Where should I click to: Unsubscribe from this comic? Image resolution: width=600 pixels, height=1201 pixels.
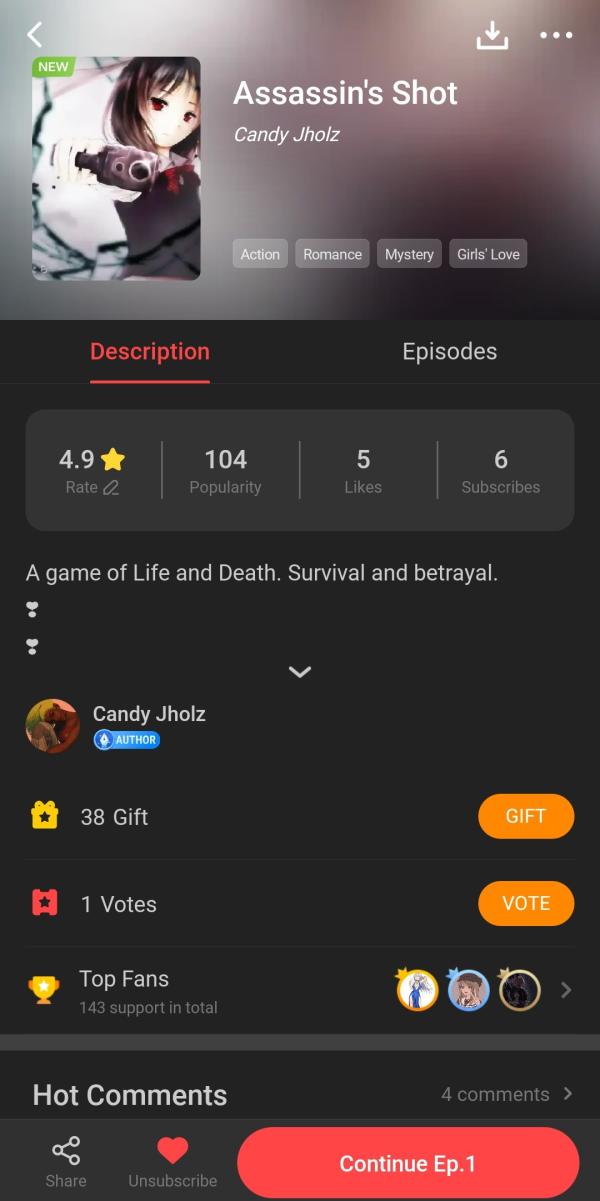point(172,1163)
